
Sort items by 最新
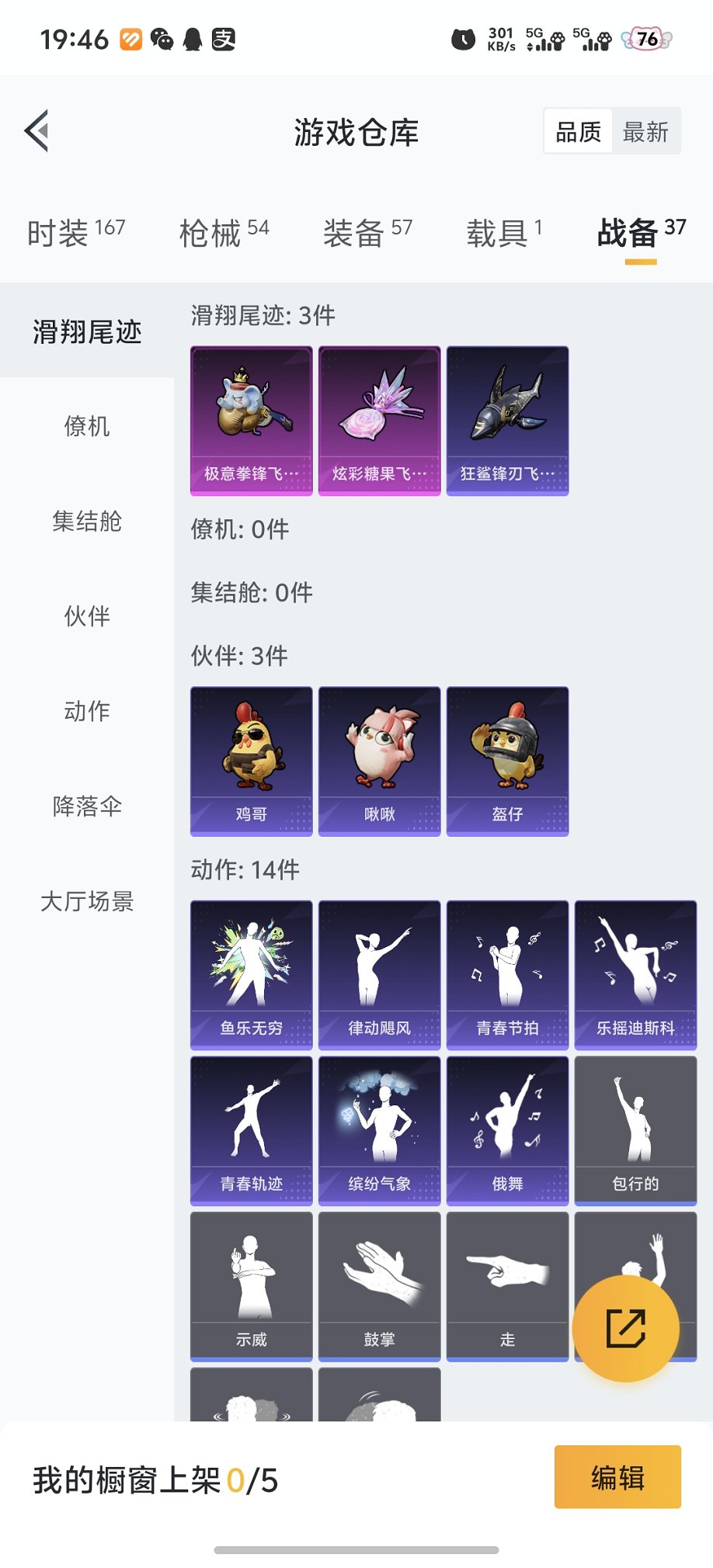pos(645,131)
